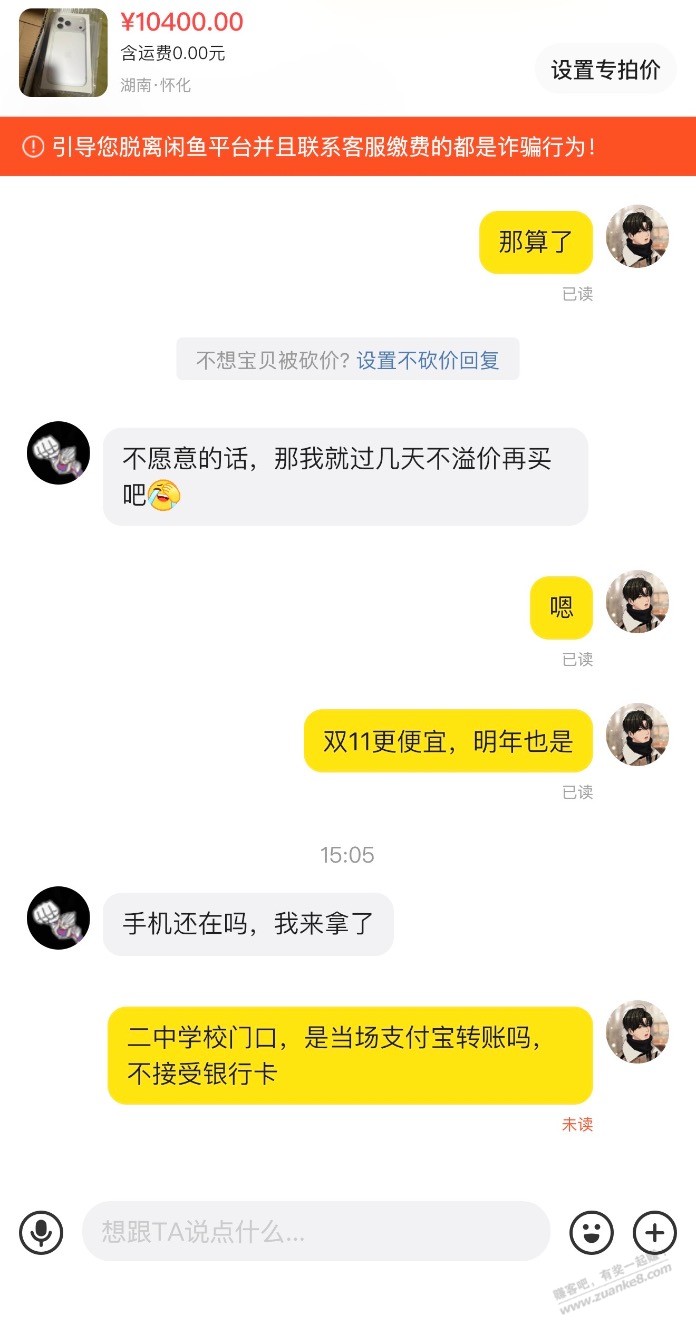696x1334 pixels.
Task: Tap the voice input microphone icon
Action: click(41, 1232)
